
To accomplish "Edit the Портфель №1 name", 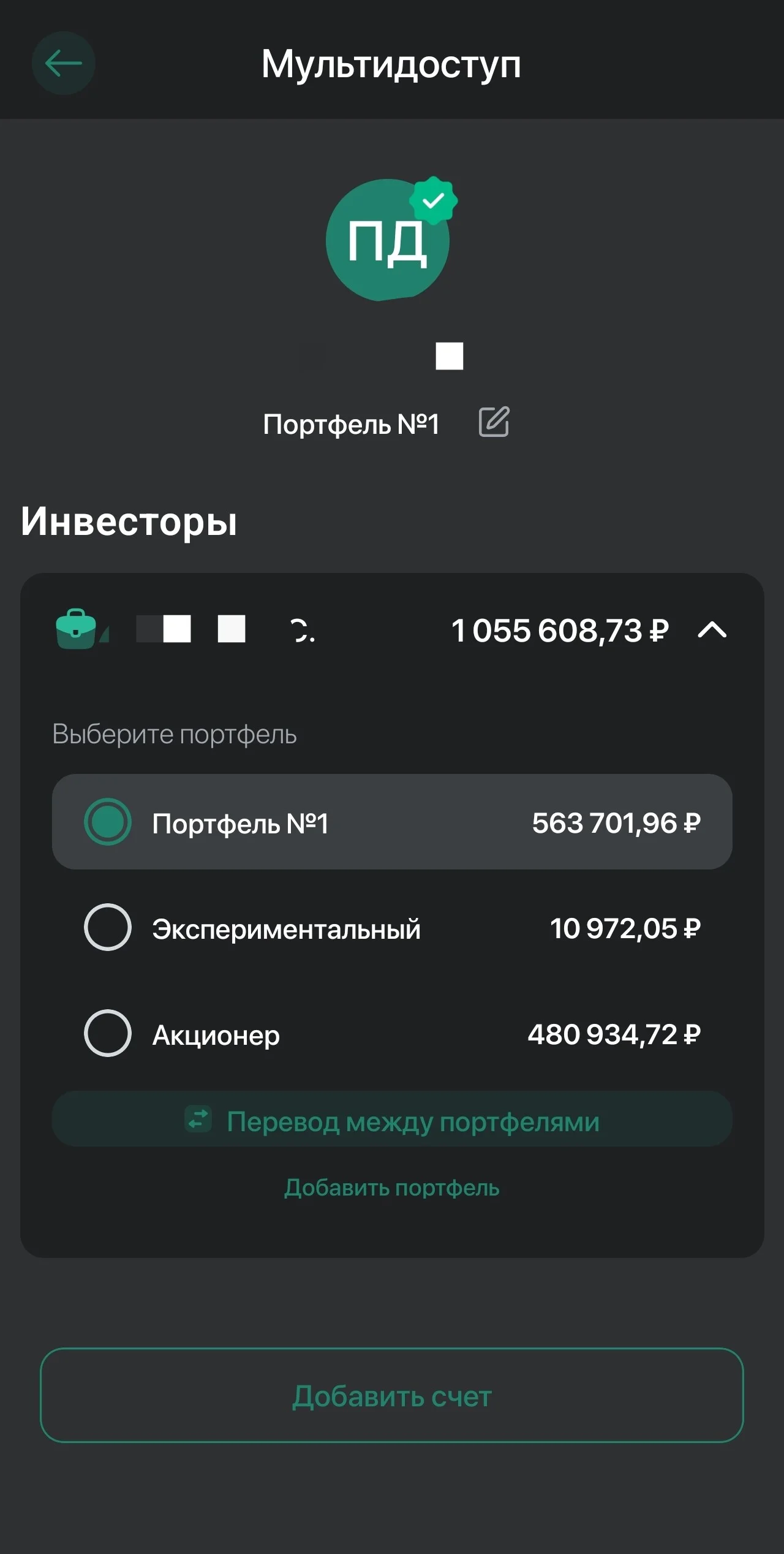I will click(x=494, y=422).
